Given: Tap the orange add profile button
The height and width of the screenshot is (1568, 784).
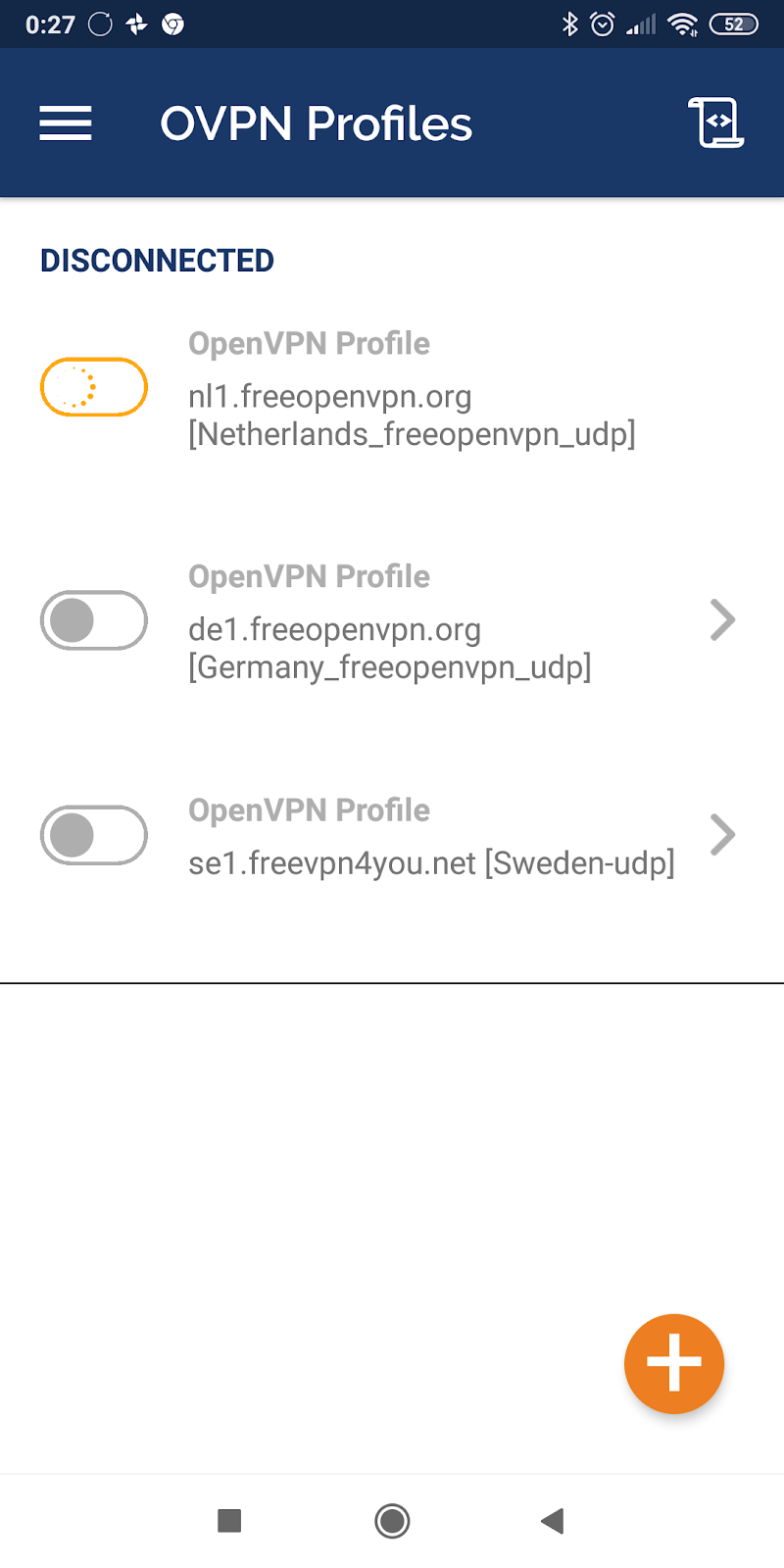Looking at the screenshot, I should point(674,1363).
